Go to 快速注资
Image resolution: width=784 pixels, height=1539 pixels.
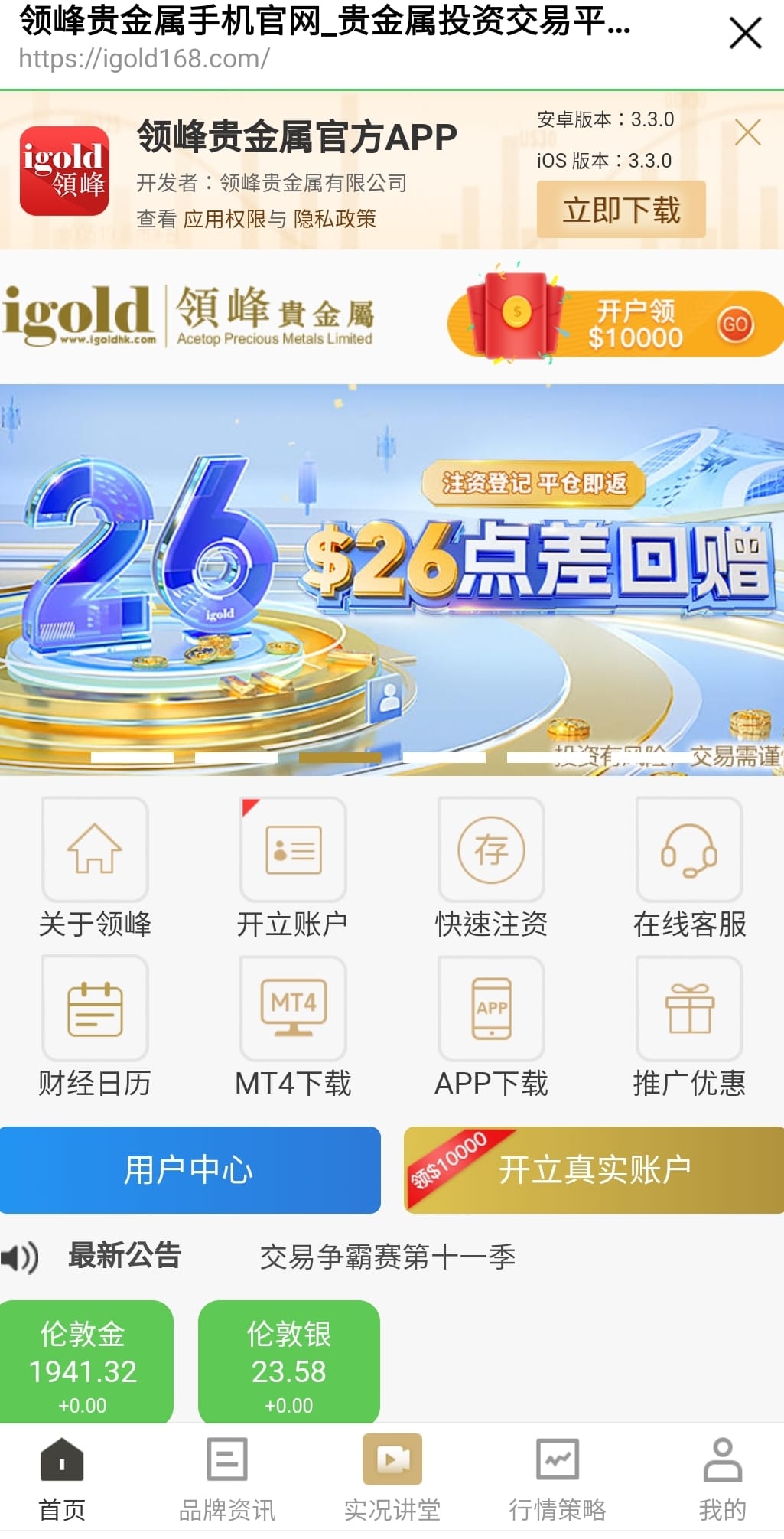coord(491,868)
